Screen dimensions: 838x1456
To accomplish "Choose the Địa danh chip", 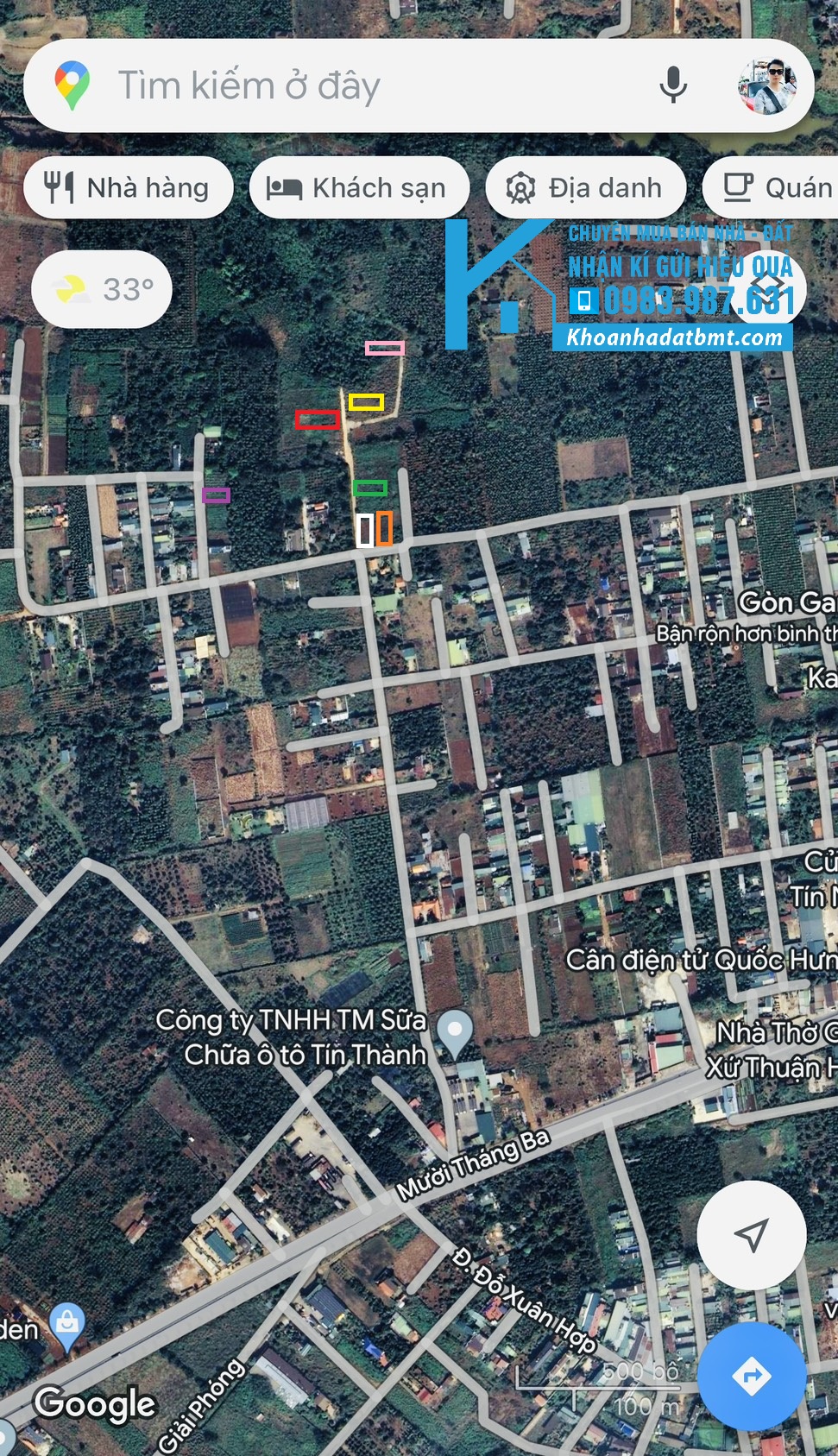I will coord(586,187).
